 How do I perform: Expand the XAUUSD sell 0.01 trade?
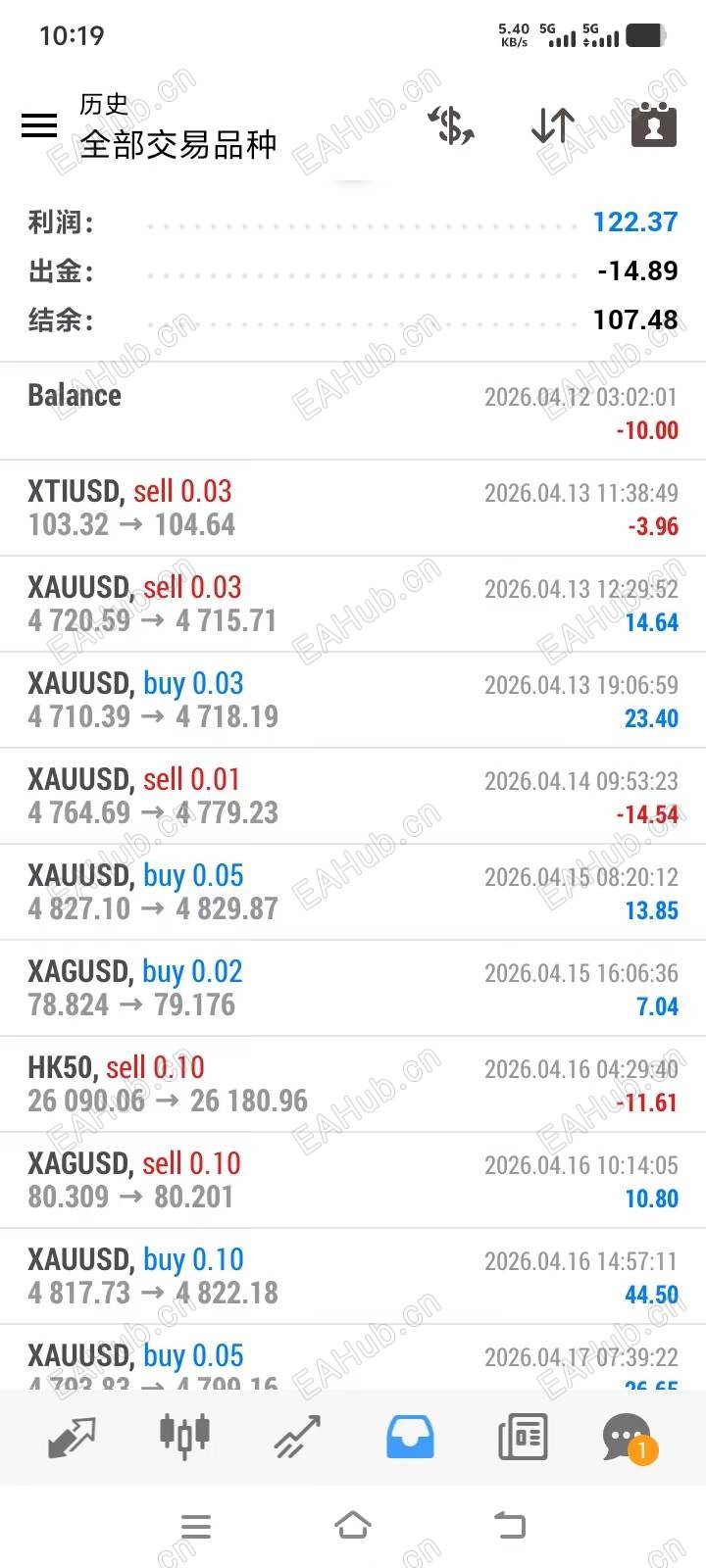[353, 796]
